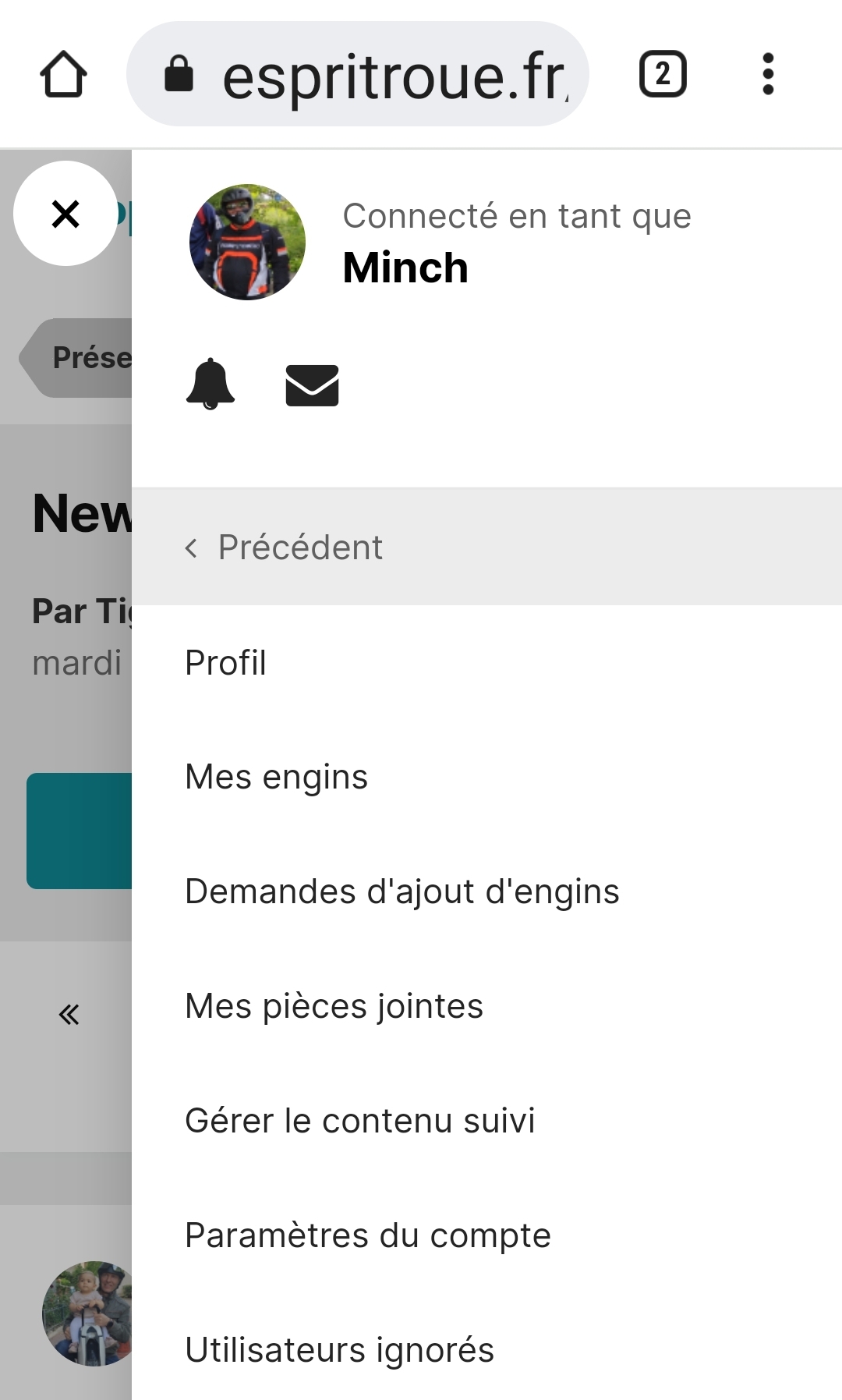Tap the browser home icon
Viewport: 842px width, 1400px height.
63,75
